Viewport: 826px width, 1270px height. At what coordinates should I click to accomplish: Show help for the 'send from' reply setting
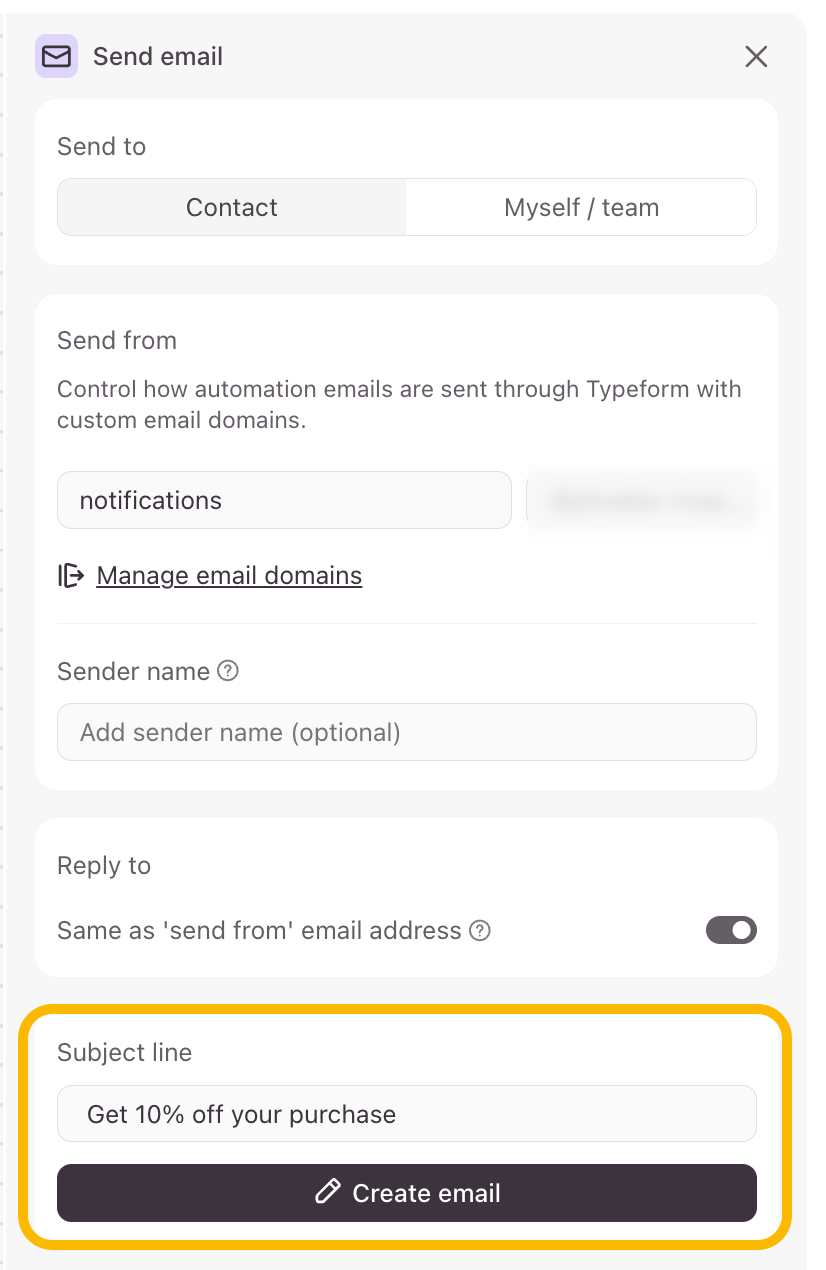(x=481, y=931)
